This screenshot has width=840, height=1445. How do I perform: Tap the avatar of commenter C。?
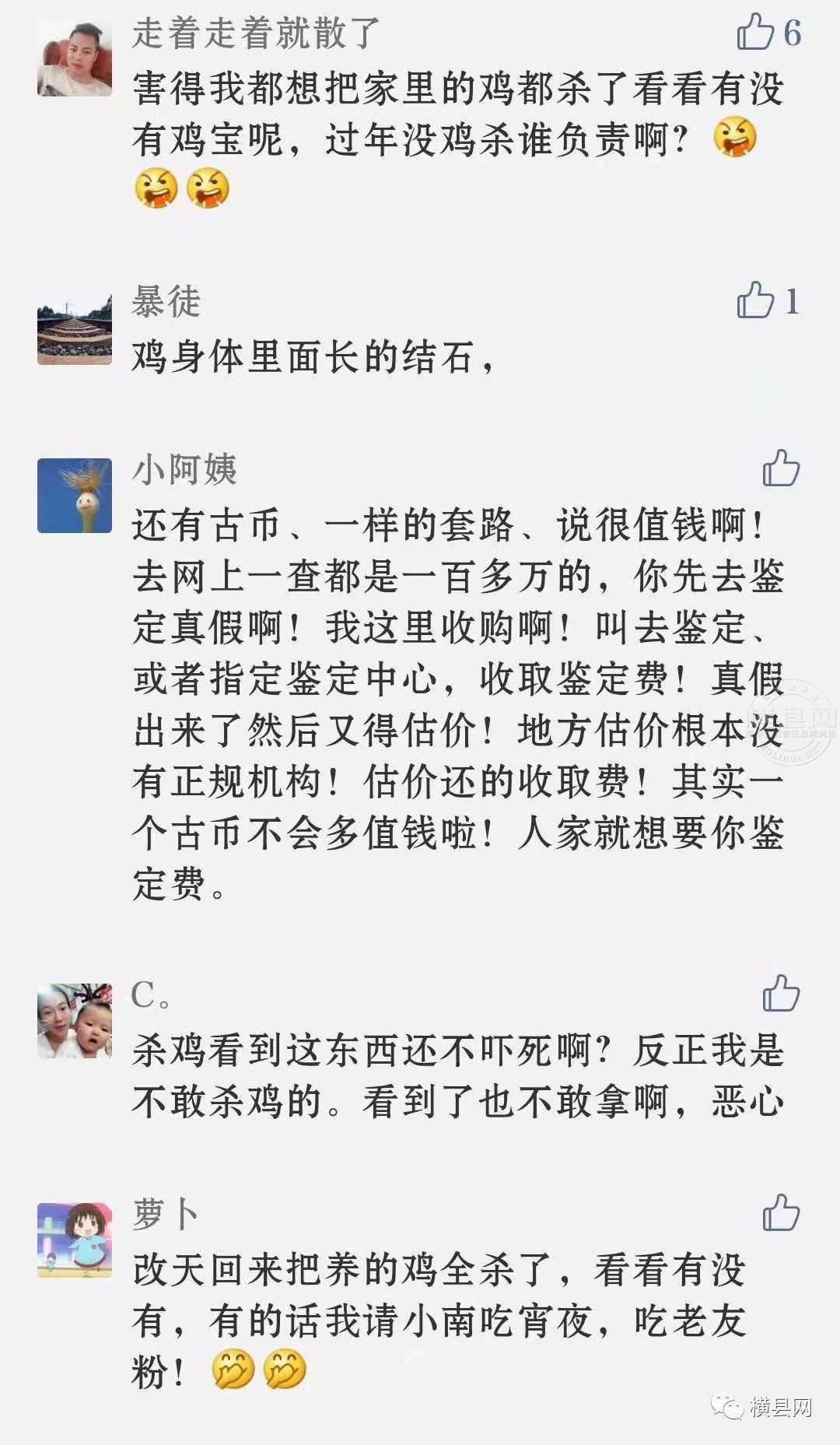coord(75,1021)
